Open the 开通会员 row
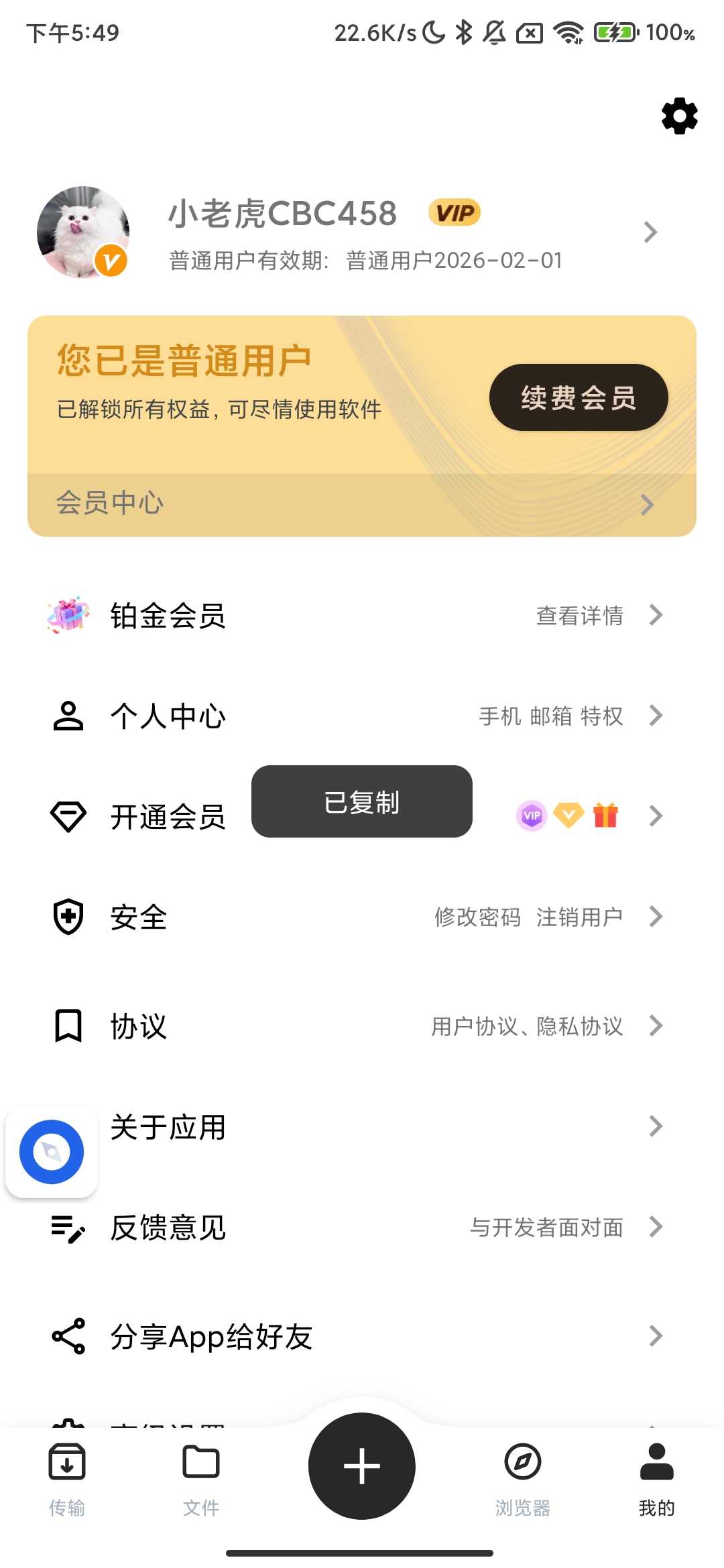Screen dimensions: 724x1568 [x=168, y=817]
